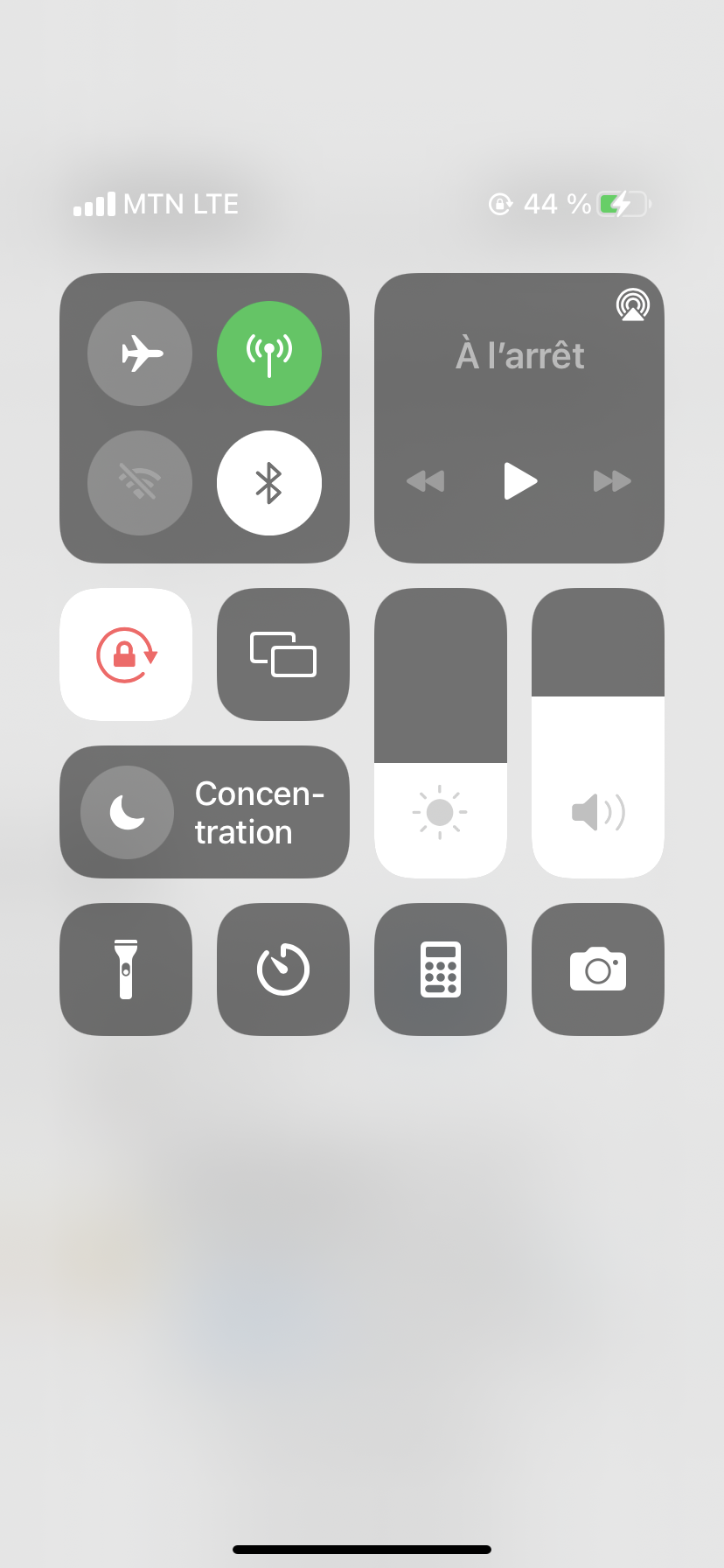Disable Bluetooth
Screen dimensions: 724x1568
coord(269,483)
